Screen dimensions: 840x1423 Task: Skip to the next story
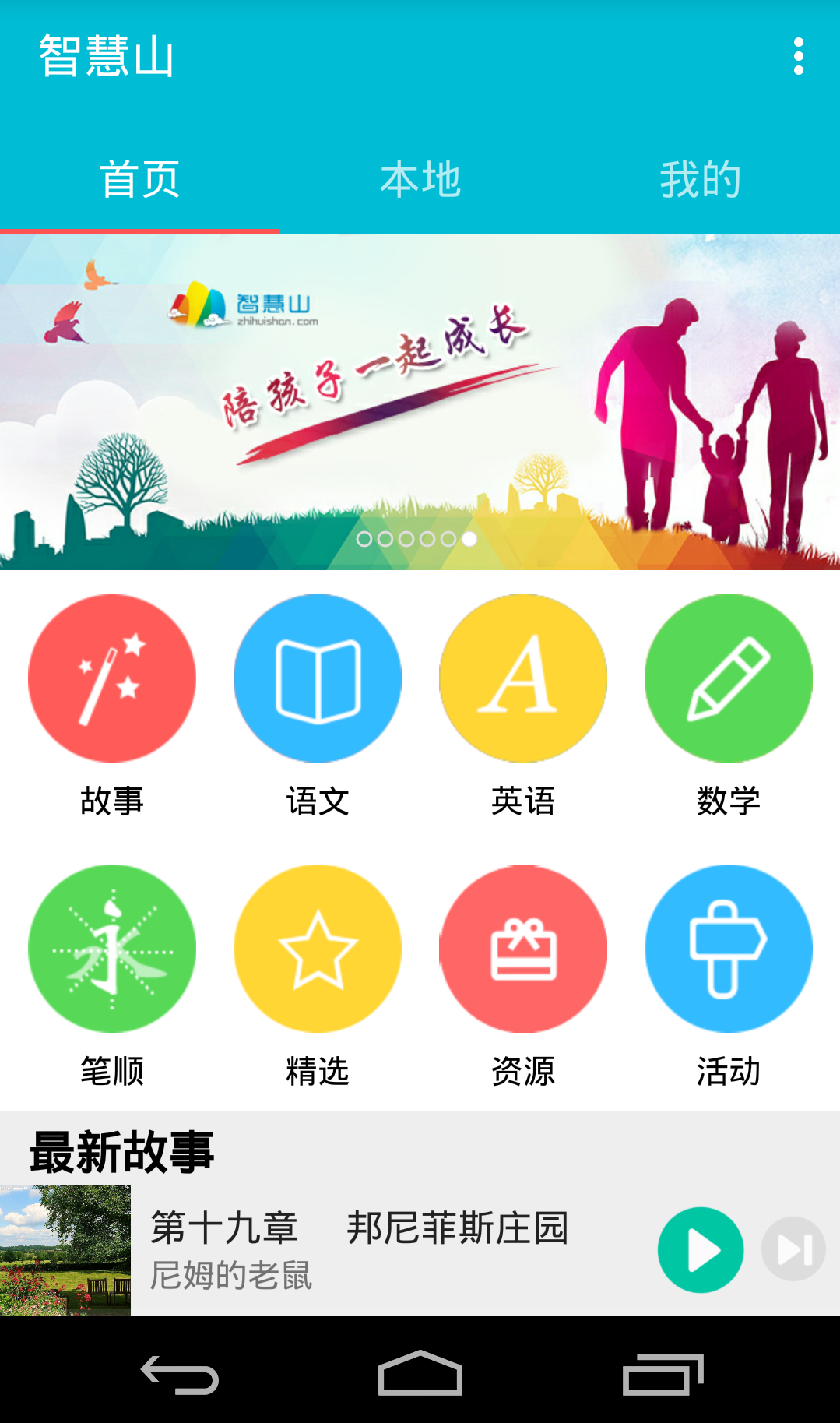click(x=793, y=1249)
